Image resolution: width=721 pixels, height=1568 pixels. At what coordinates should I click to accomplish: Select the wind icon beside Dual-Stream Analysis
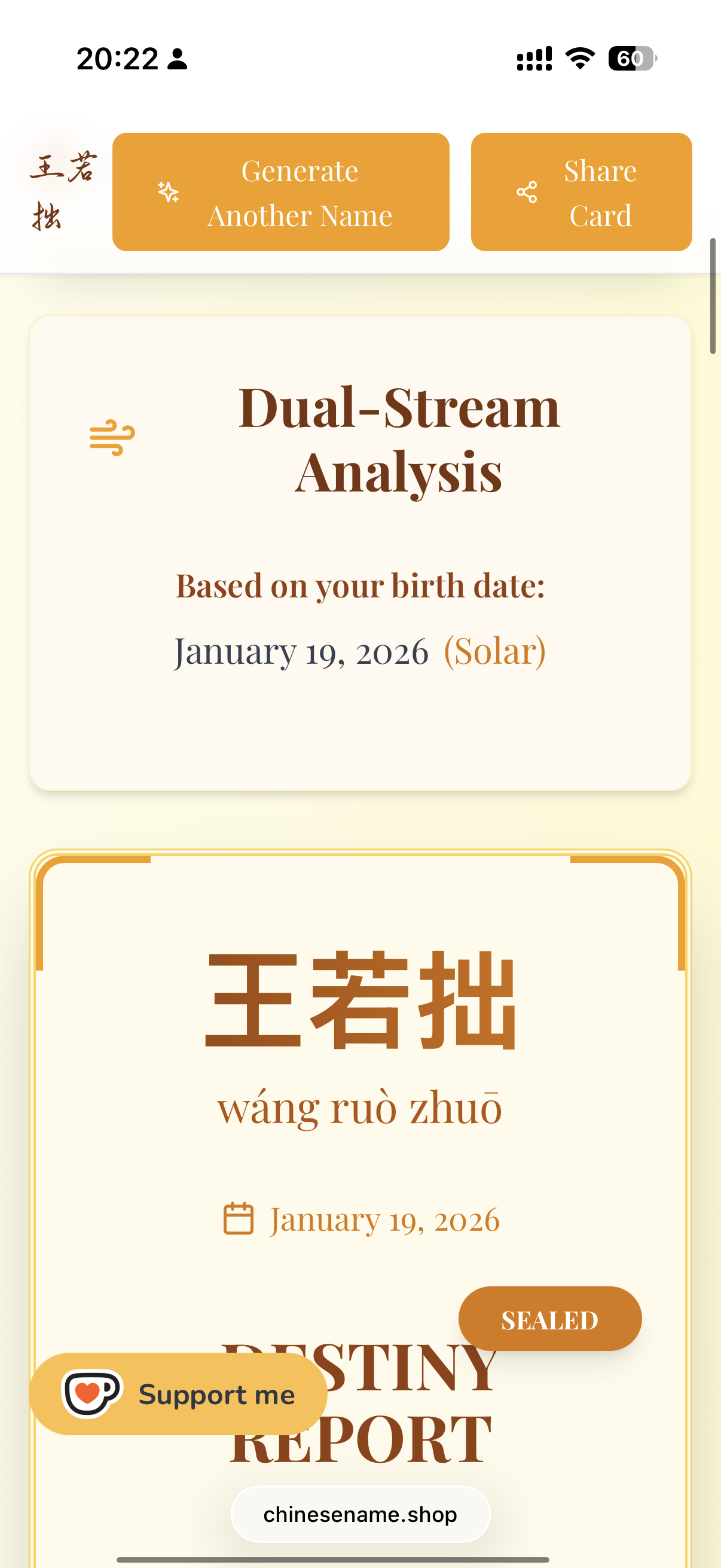coord(111,436)
